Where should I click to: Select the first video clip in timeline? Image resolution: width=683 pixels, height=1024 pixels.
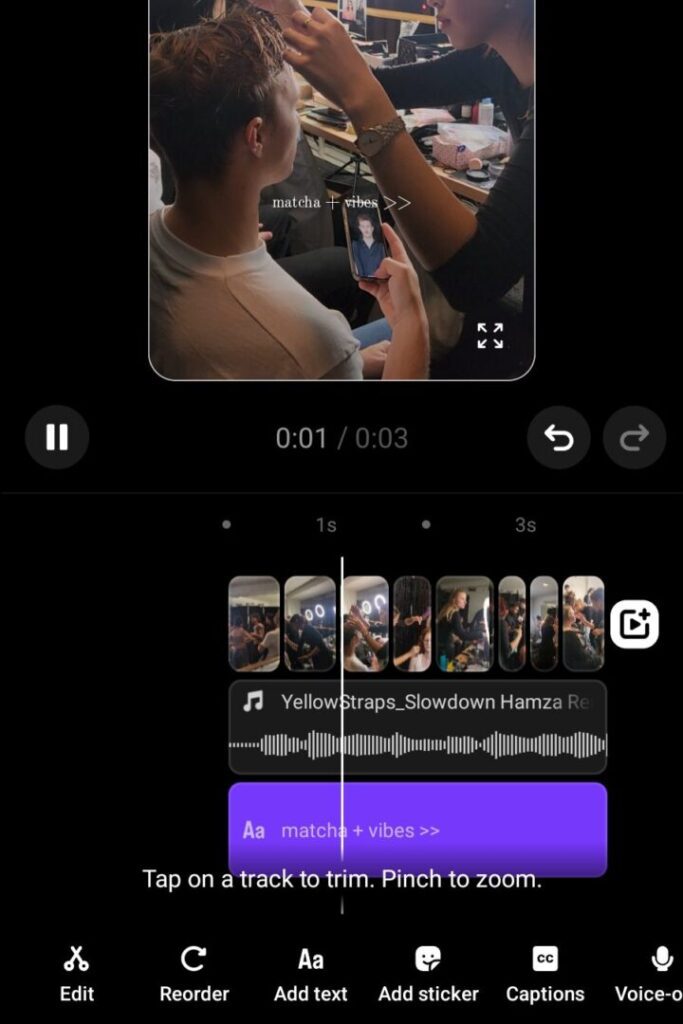tap(254, 623)
